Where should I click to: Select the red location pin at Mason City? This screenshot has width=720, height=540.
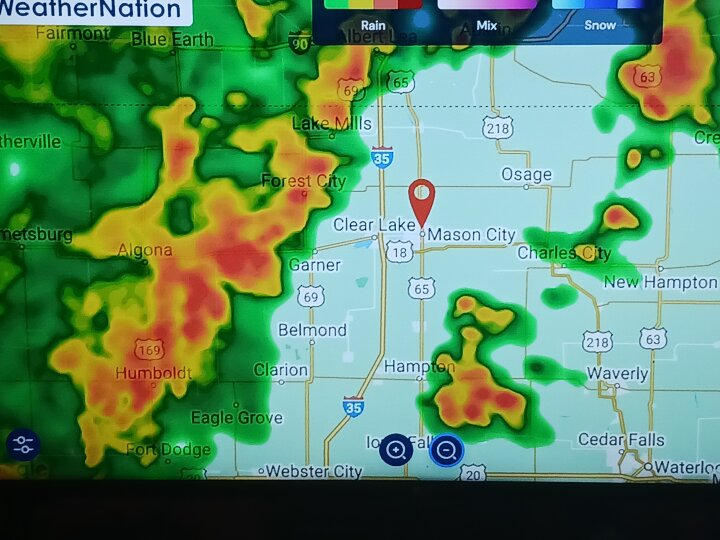pyautogui.click(x=422, y=199)
